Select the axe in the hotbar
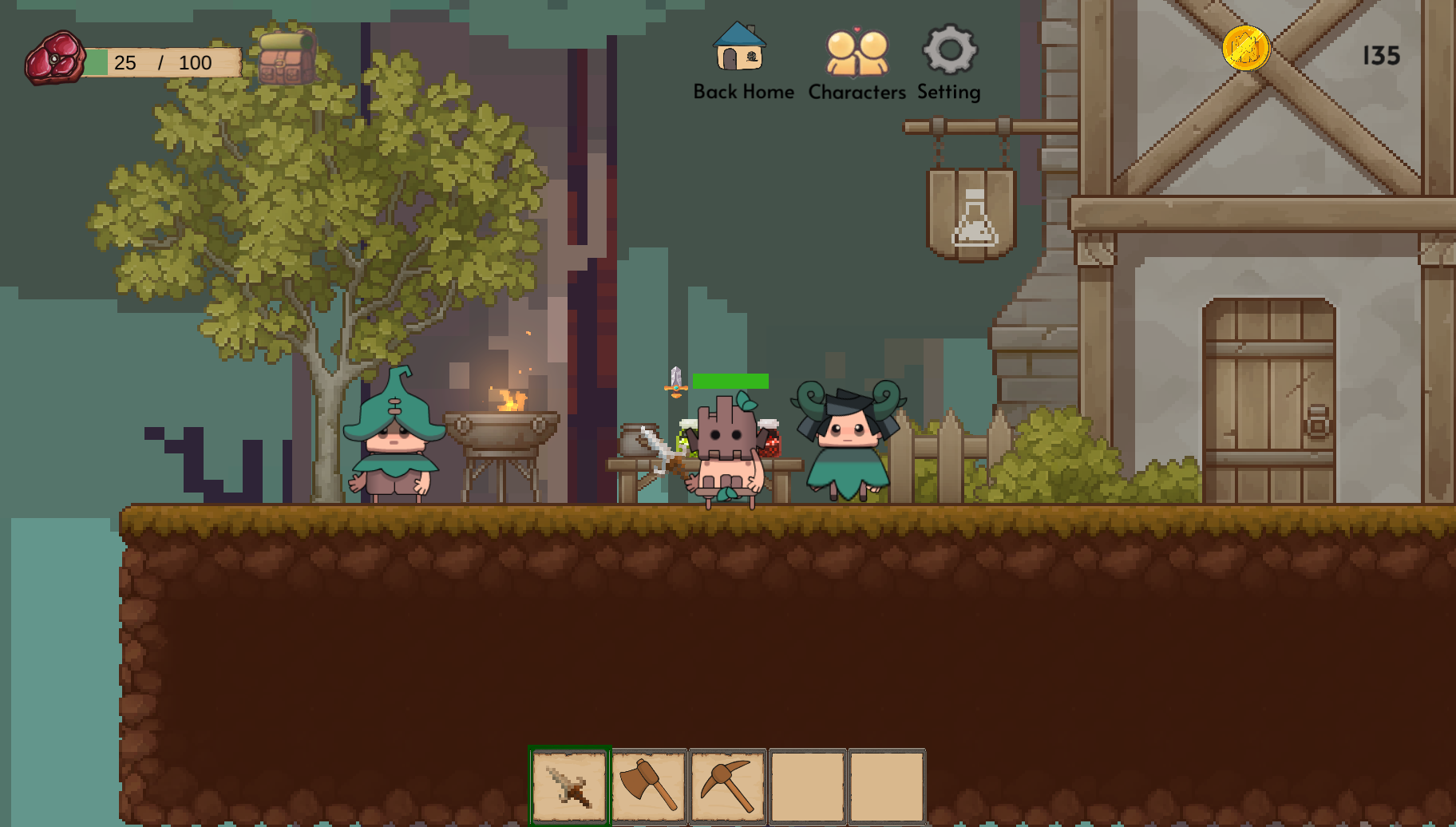This screenshot has height=827, width=1456. pos(648,786)
